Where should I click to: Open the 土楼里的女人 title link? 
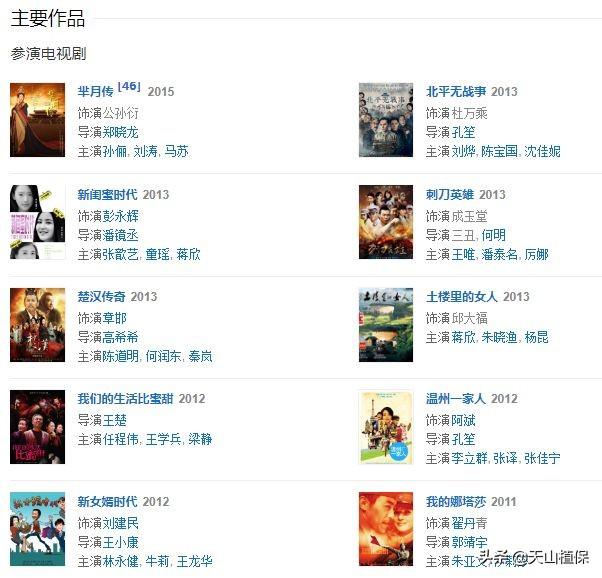pyautogui.click(x=462, y=297)
